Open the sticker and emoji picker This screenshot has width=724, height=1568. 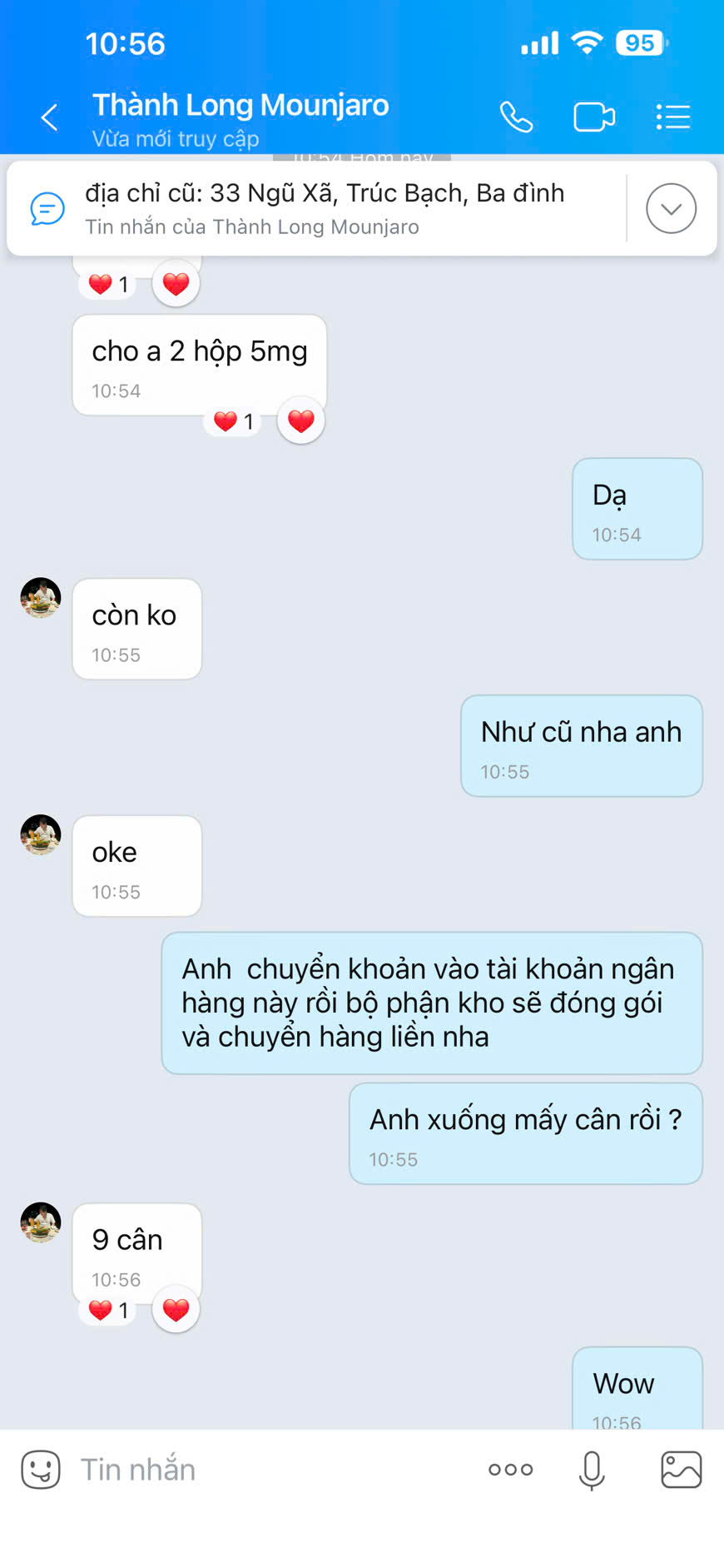pyautogui.click(x=41, y=1470)
